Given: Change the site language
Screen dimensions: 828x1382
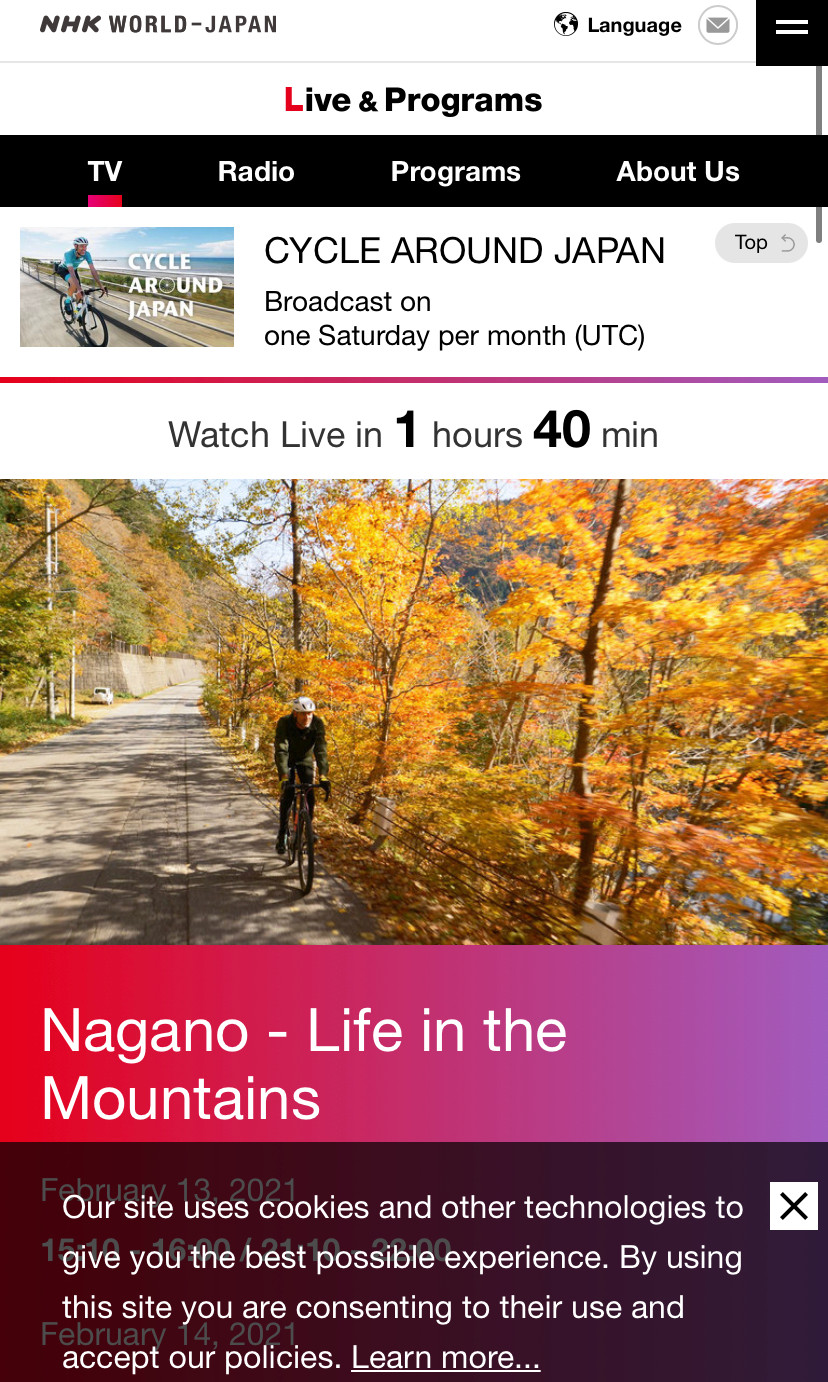Looking at the screenshot, I should coord(618,25).
